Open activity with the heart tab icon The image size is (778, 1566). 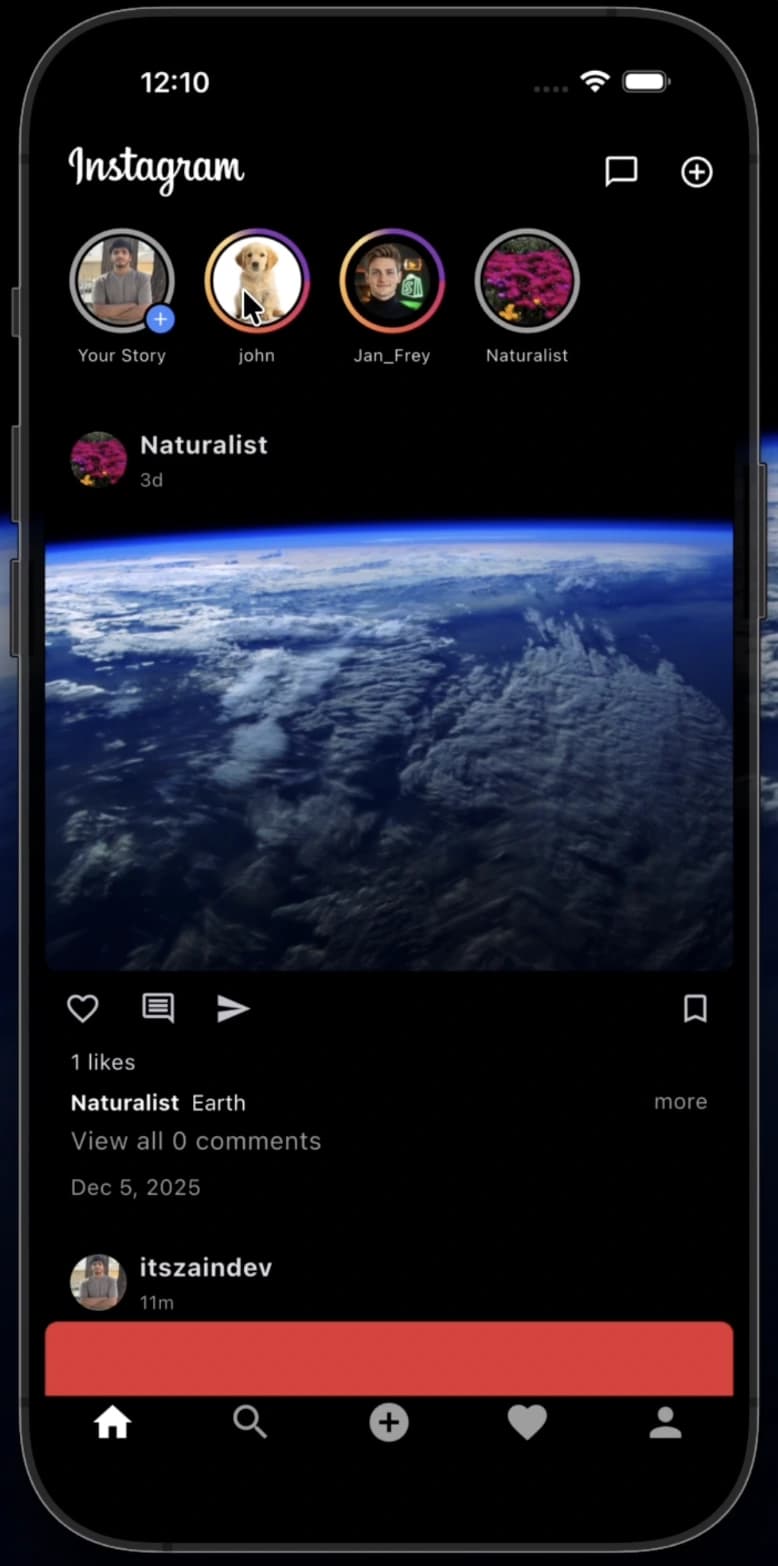(527, 1422)
